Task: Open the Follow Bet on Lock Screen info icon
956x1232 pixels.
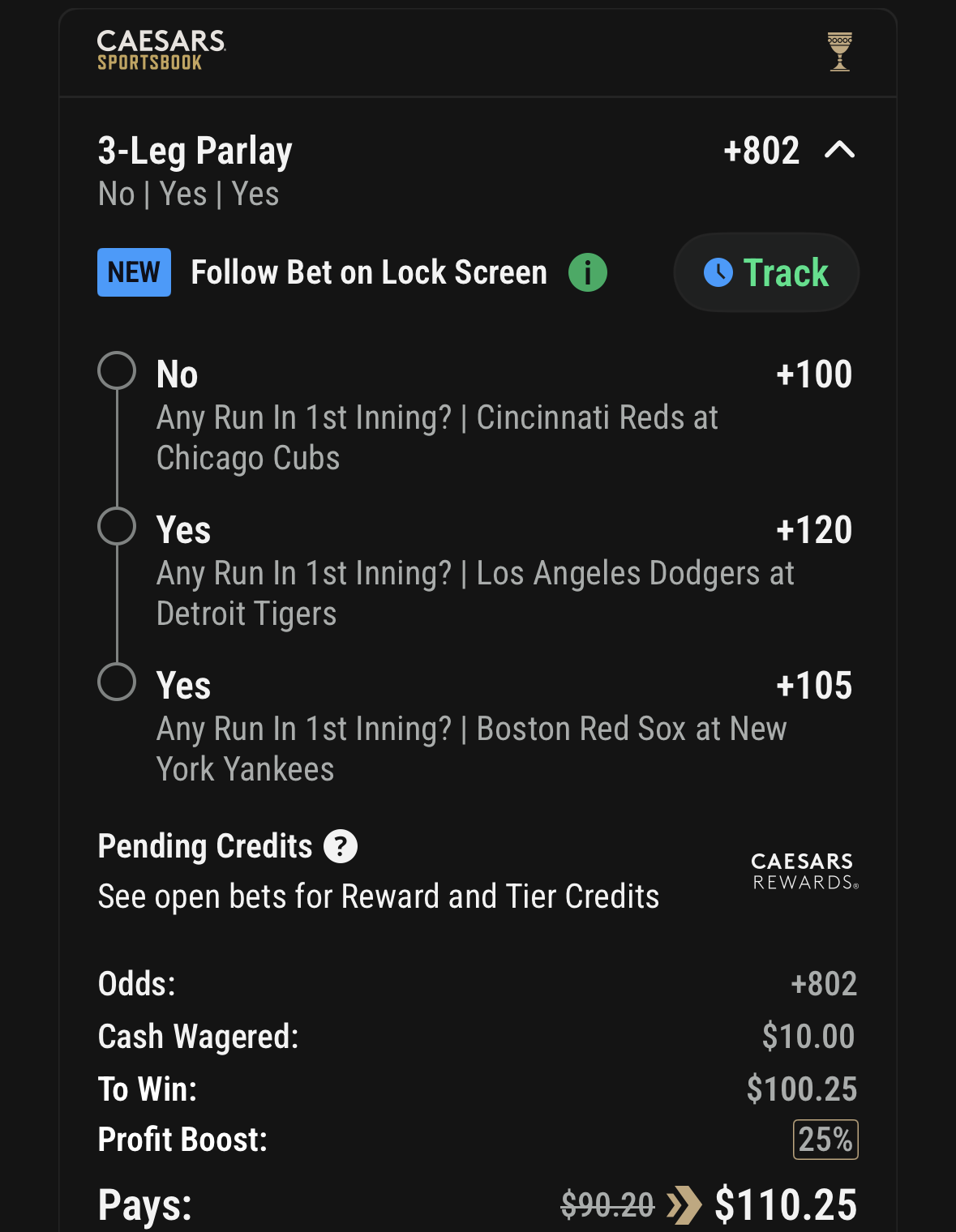Action: [x=588, y=272]
